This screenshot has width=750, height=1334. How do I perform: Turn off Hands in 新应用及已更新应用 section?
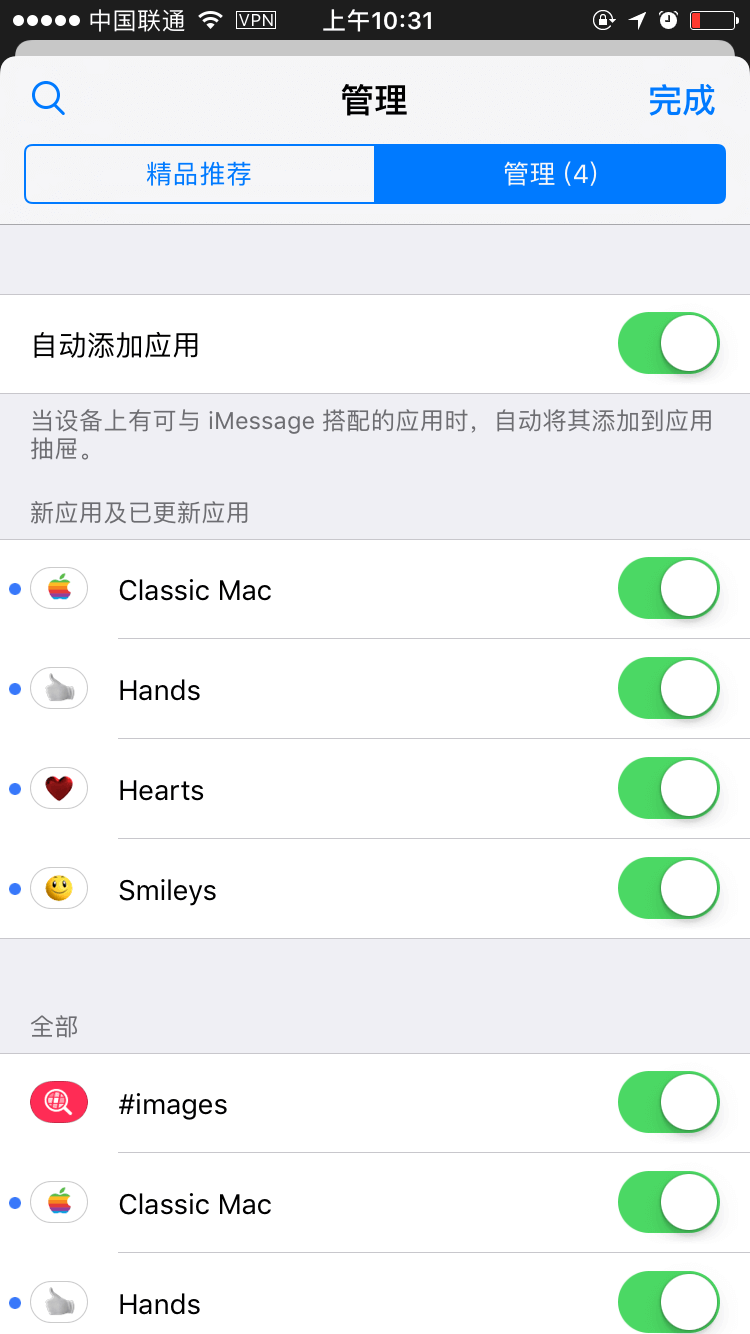click(668, 689)
